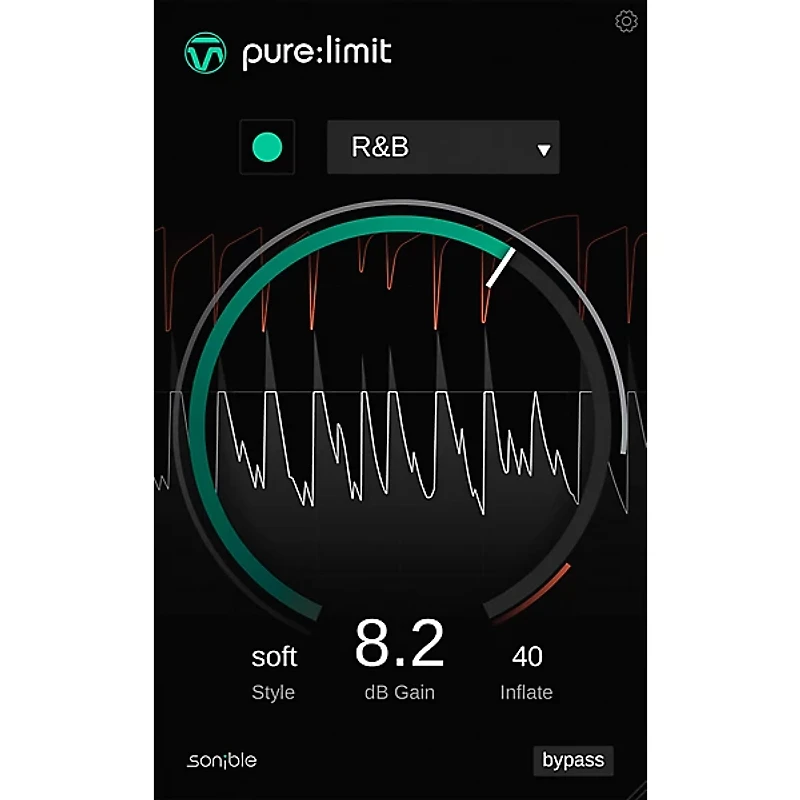
Task: Adjust the Inflate value of 40
Action: (527, 657)
